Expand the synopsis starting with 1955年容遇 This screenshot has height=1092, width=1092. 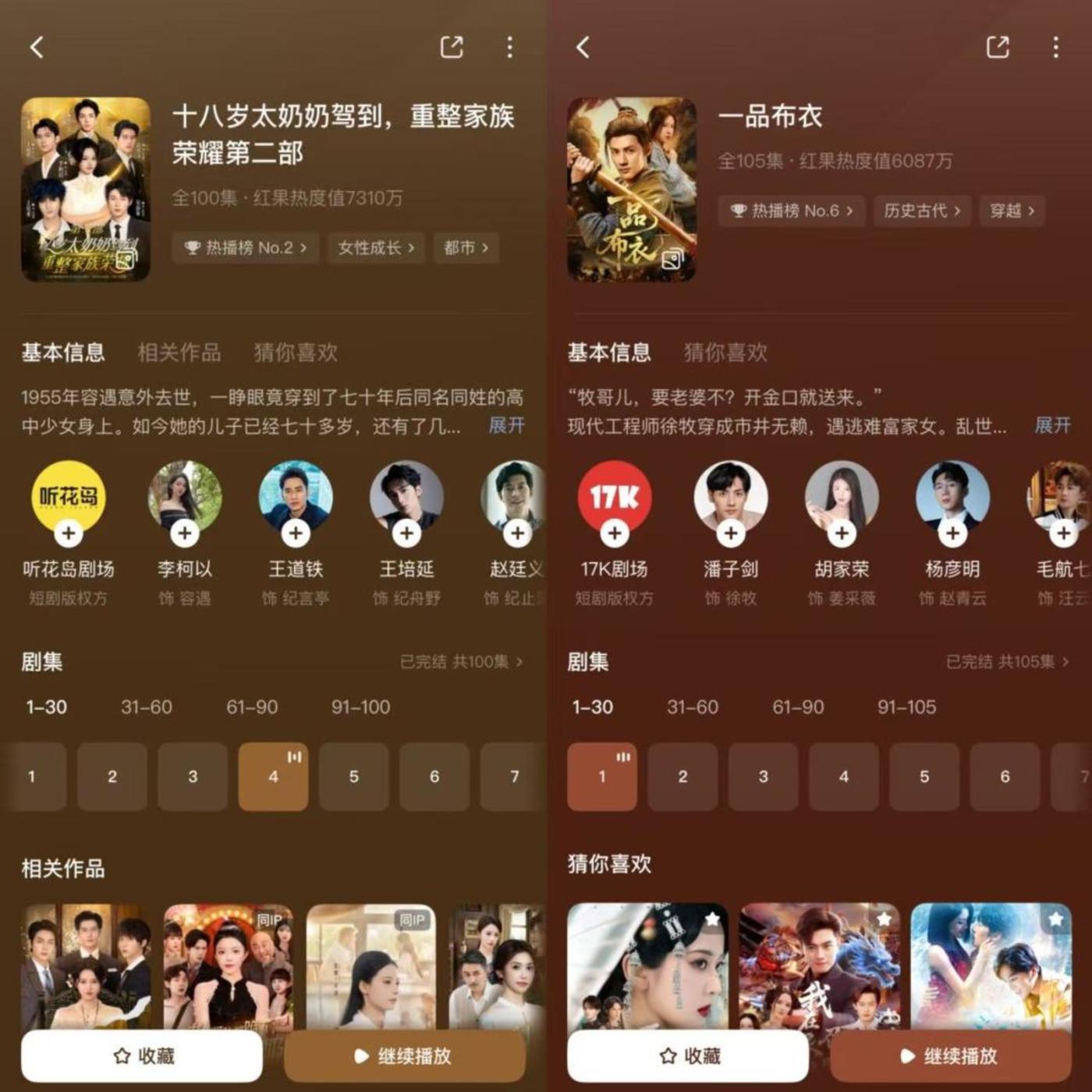tap(506, 426)
